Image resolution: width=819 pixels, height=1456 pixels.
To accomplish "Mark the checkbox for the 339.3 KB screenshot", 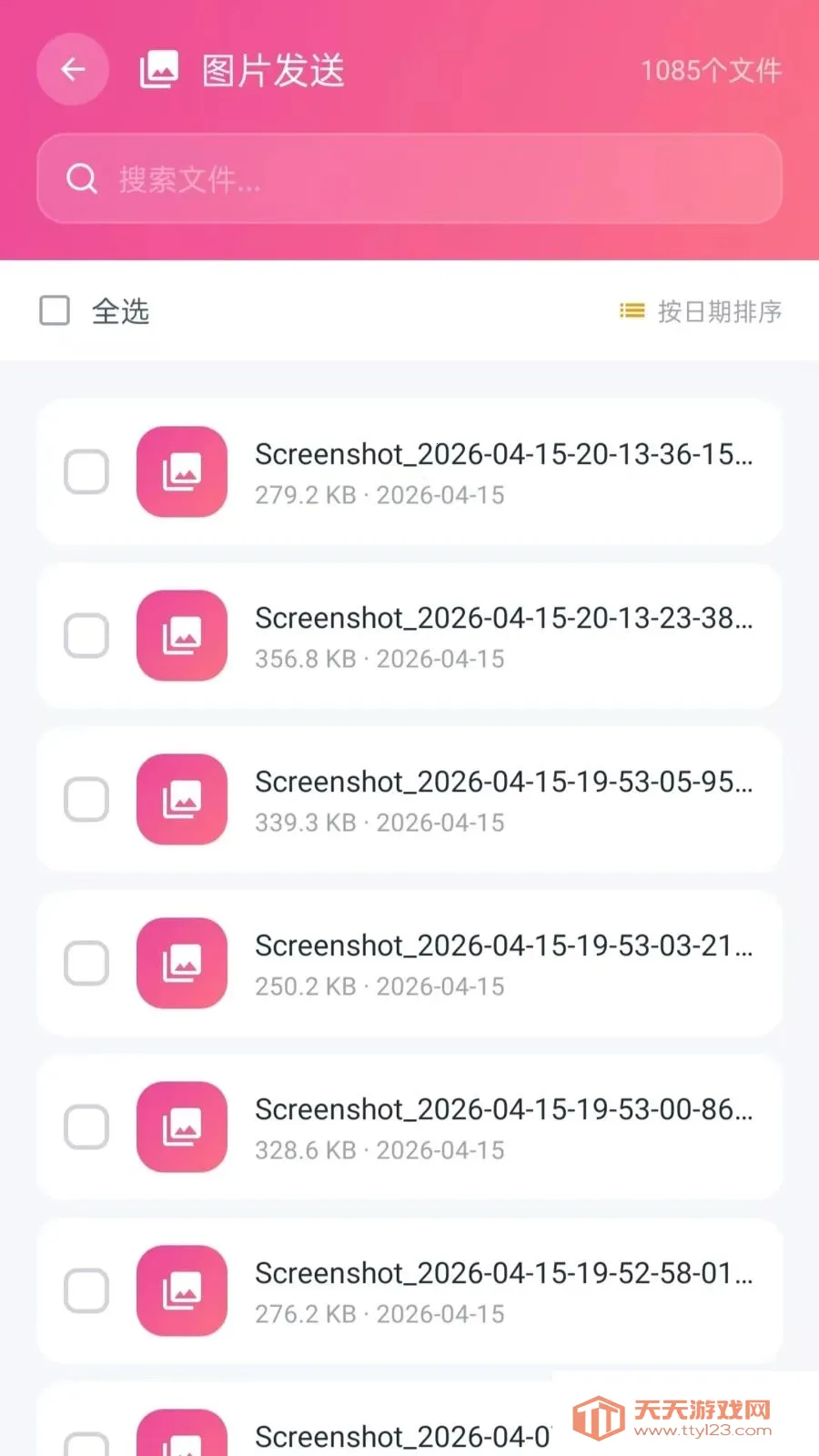I will pos(86,800).
